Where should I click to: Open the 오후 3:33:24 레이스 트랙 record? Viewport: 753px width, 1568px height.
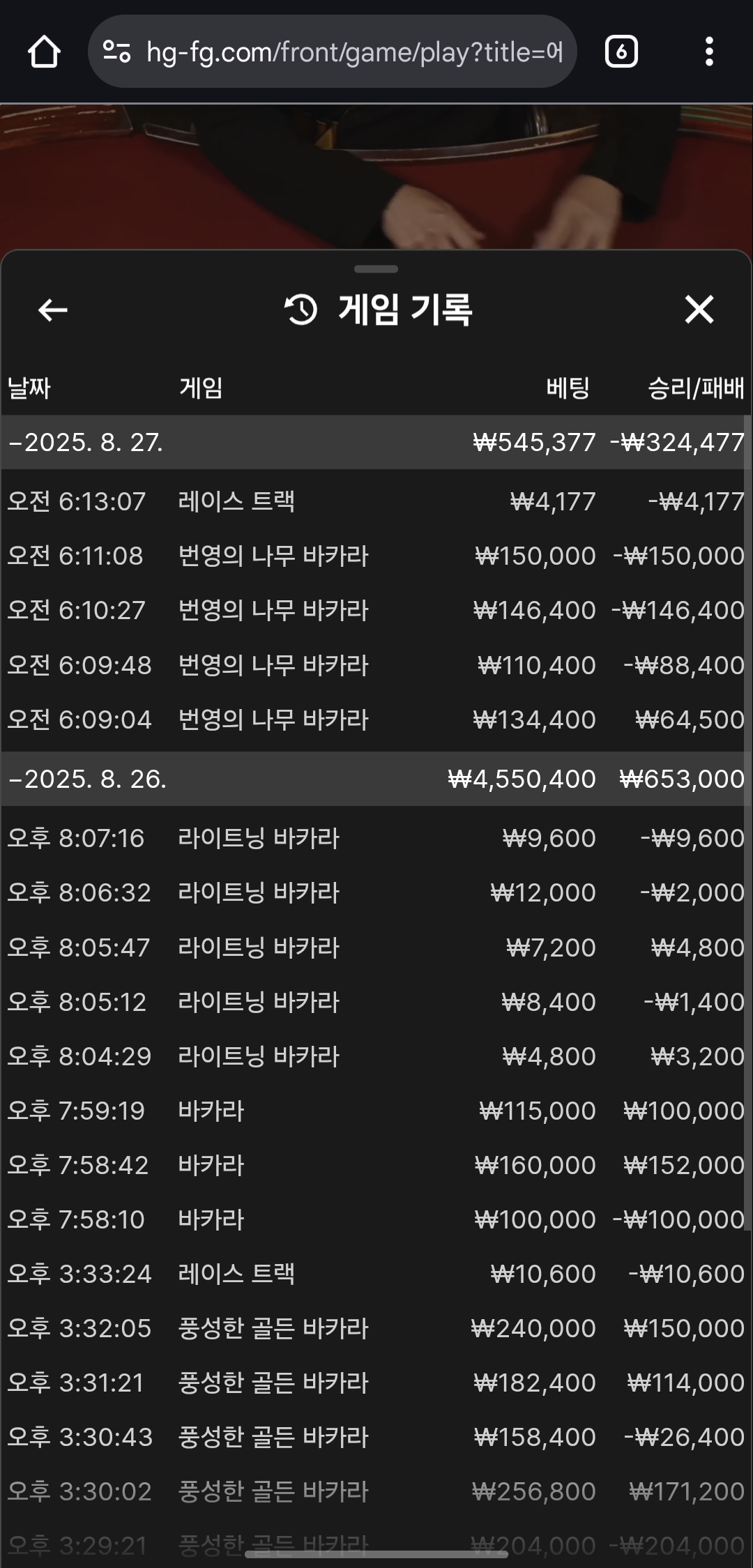(376, 1274)
